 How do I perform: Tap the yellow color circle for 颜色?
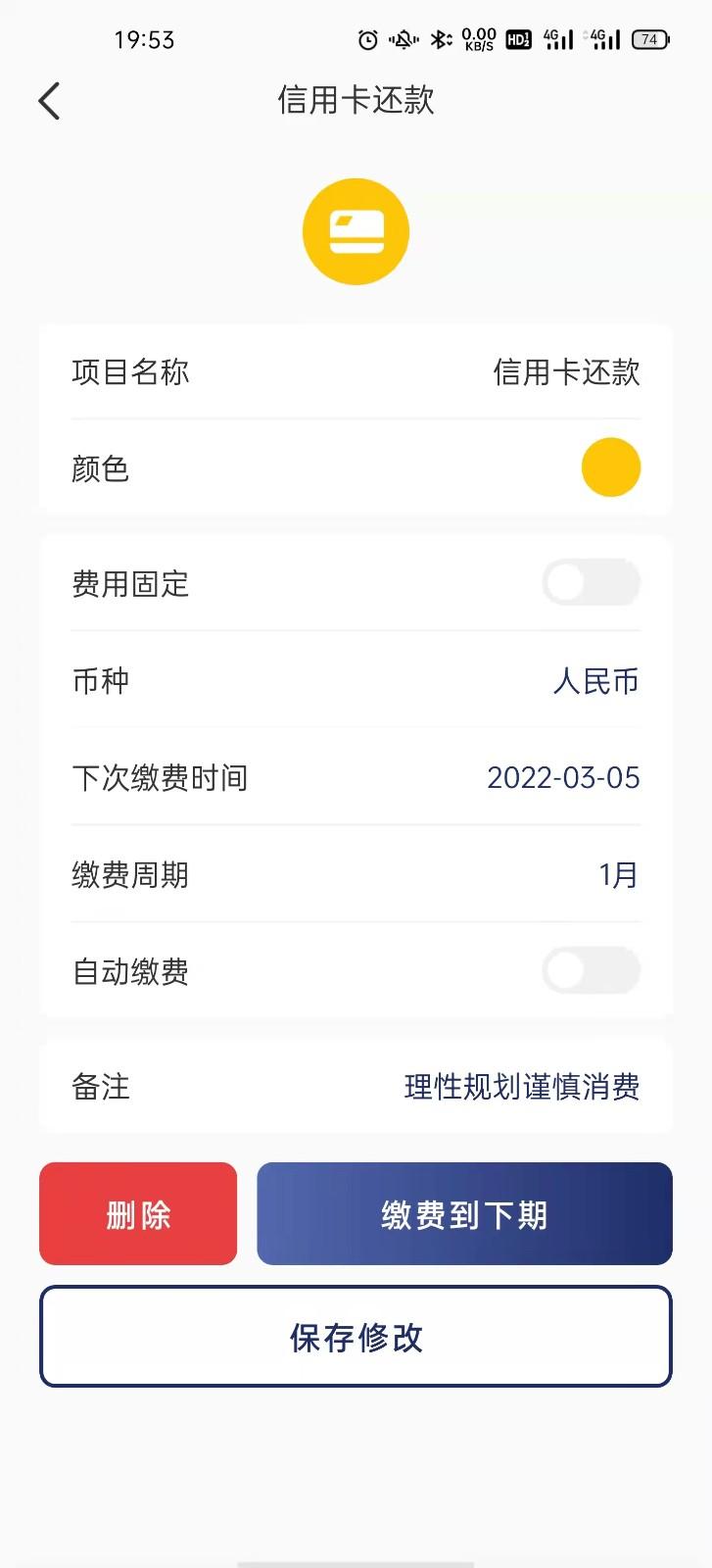coord(610,467)
